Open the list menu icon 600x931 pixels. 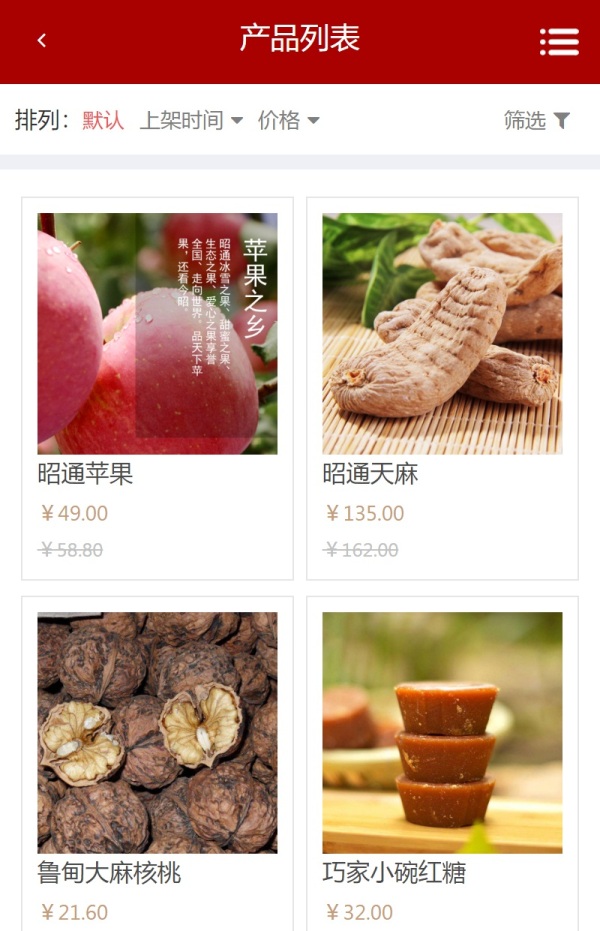pyautogui.click(x=559, y=41)
